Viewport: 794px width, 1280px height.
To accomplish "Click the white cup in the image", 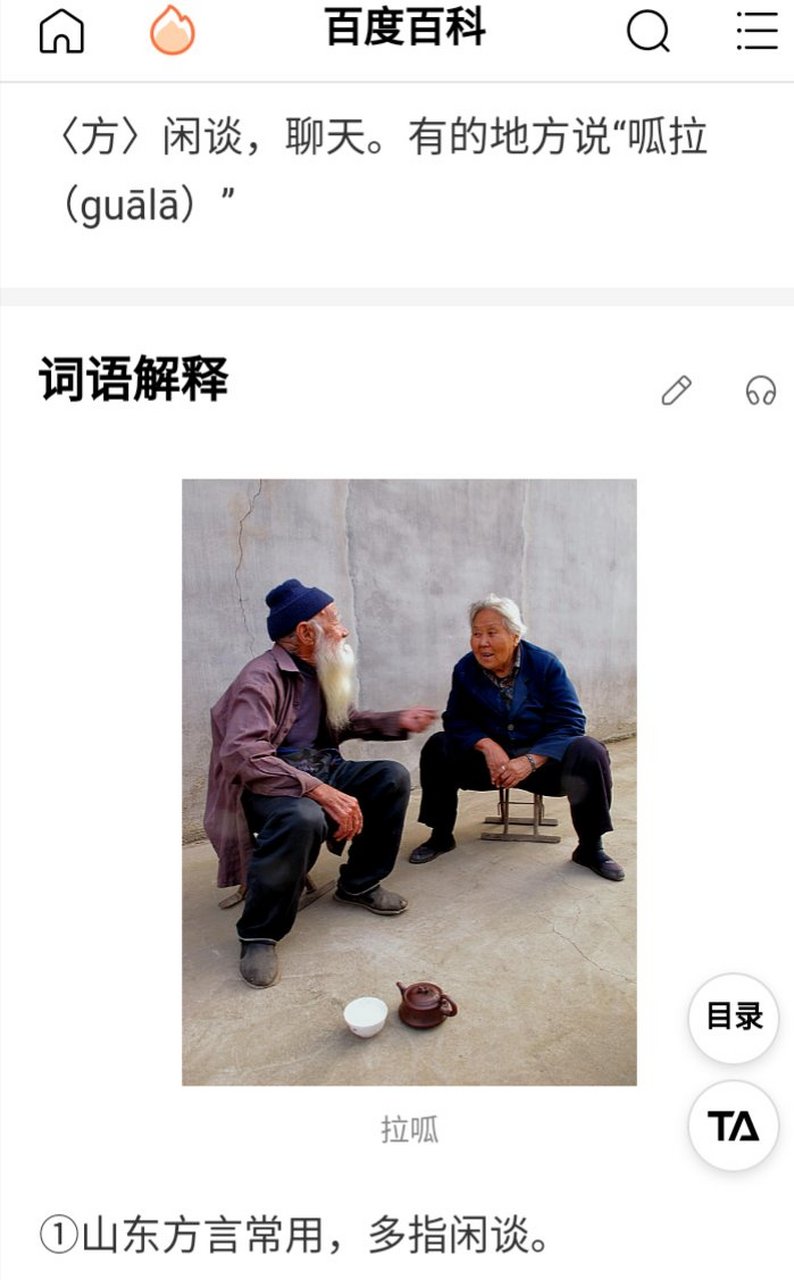I will [x=364, y=1017].
